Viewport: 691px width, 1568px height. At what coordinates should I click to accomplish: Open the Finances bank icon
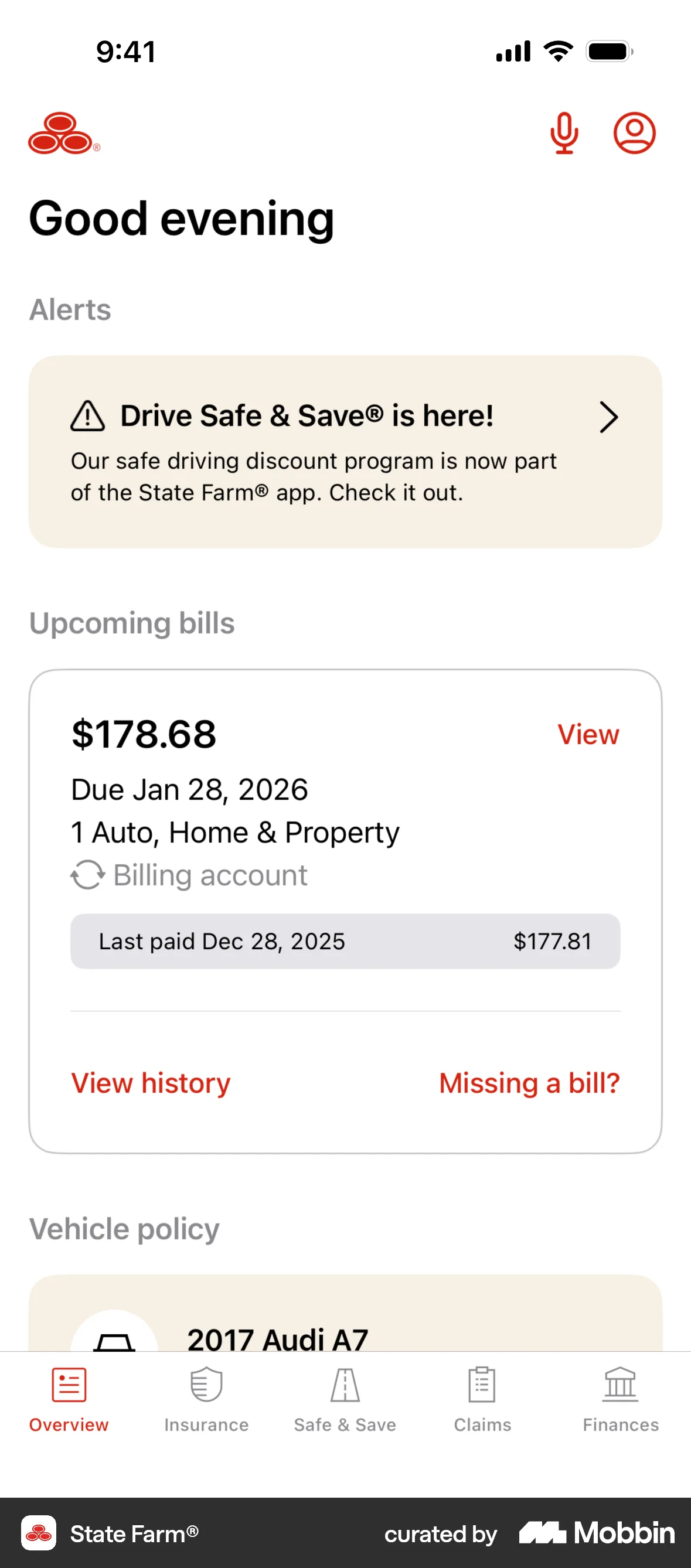pos(619,1385)
